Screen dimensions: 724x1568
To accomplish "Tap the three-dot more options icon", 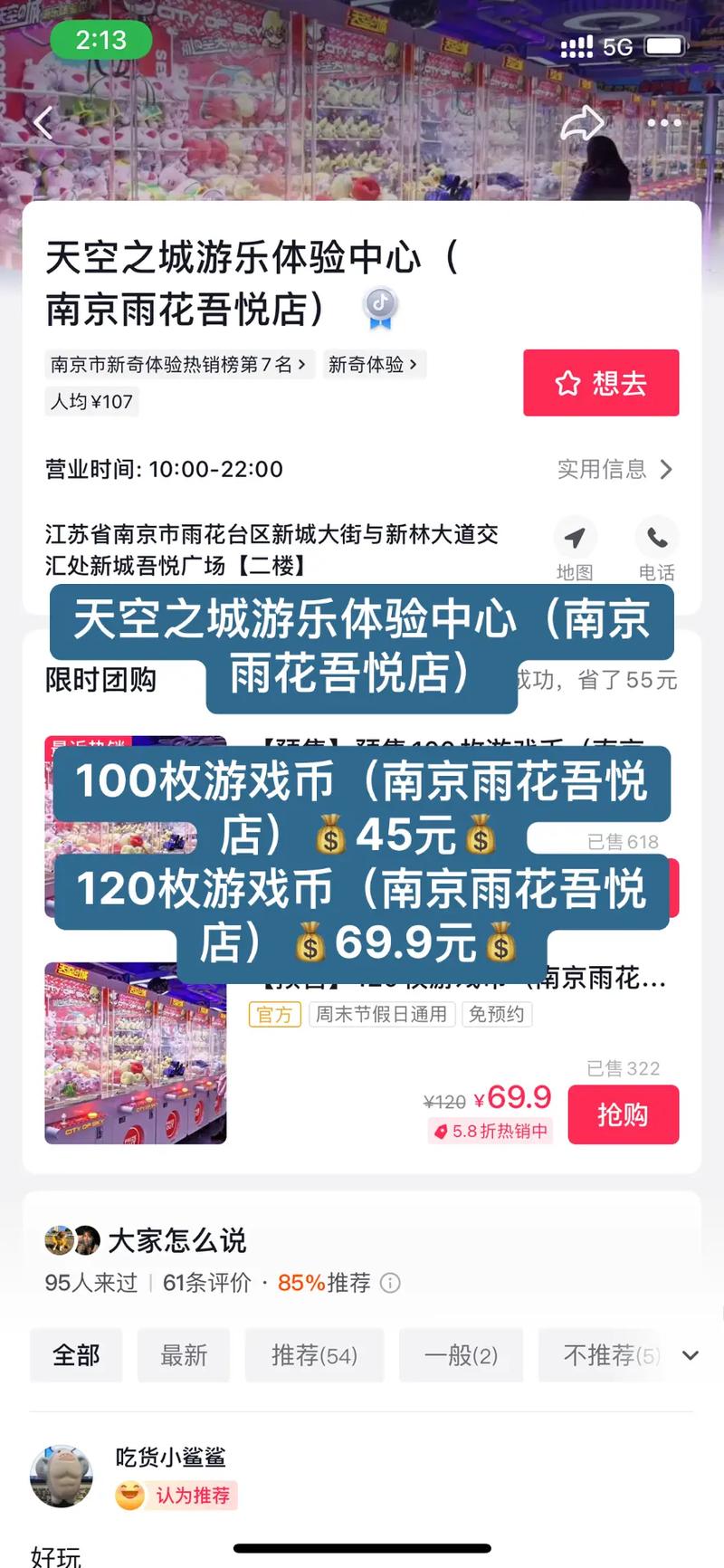I will pos(664,122).
